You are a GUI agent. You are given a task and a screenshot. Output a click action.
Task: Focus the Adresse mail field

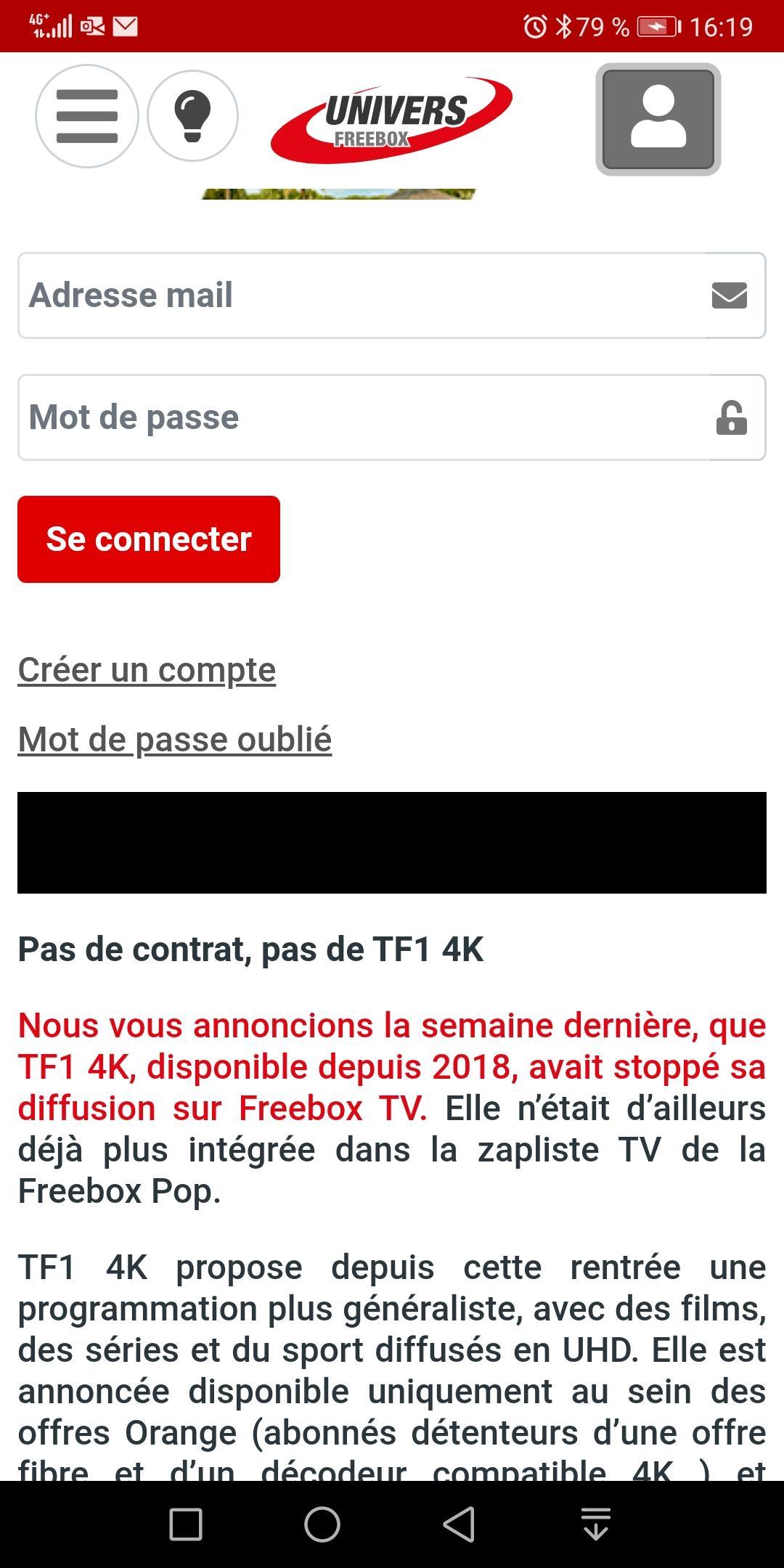click(x=392, y=295)
